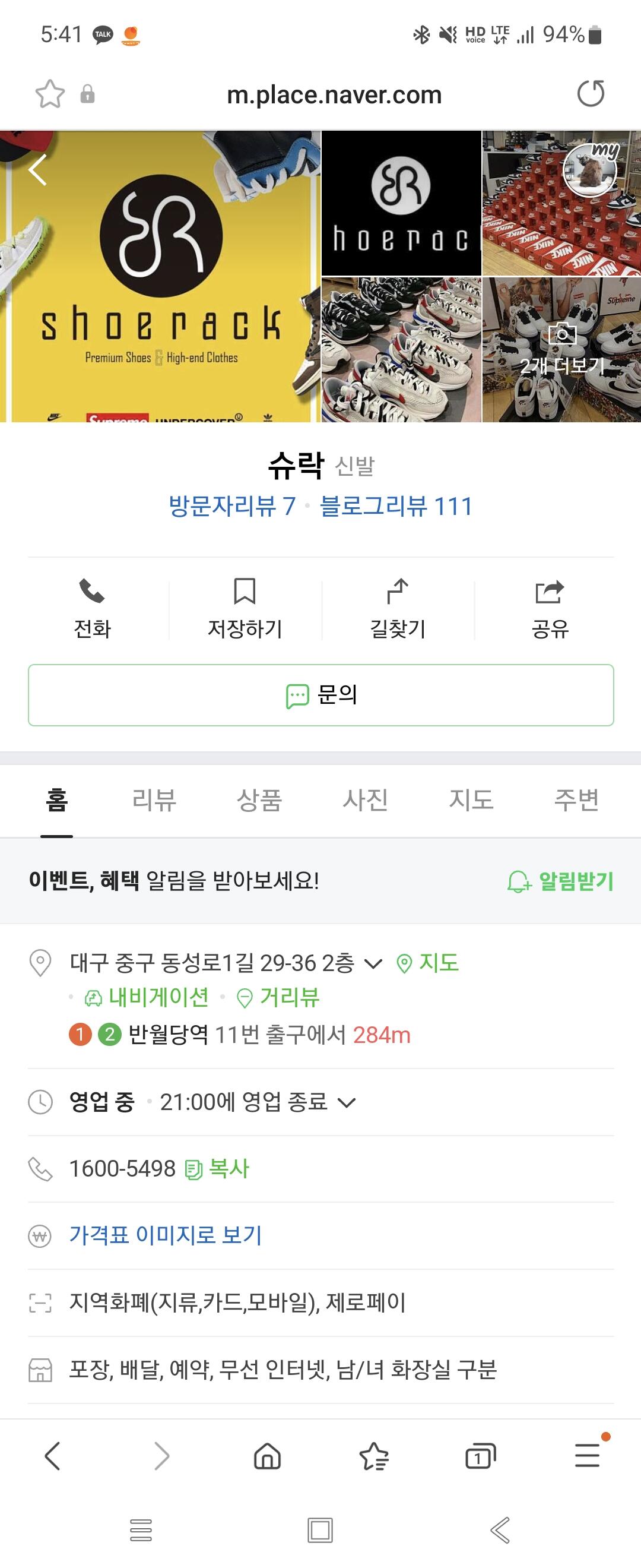Open 거리뷰 street view link

(278, 997)
